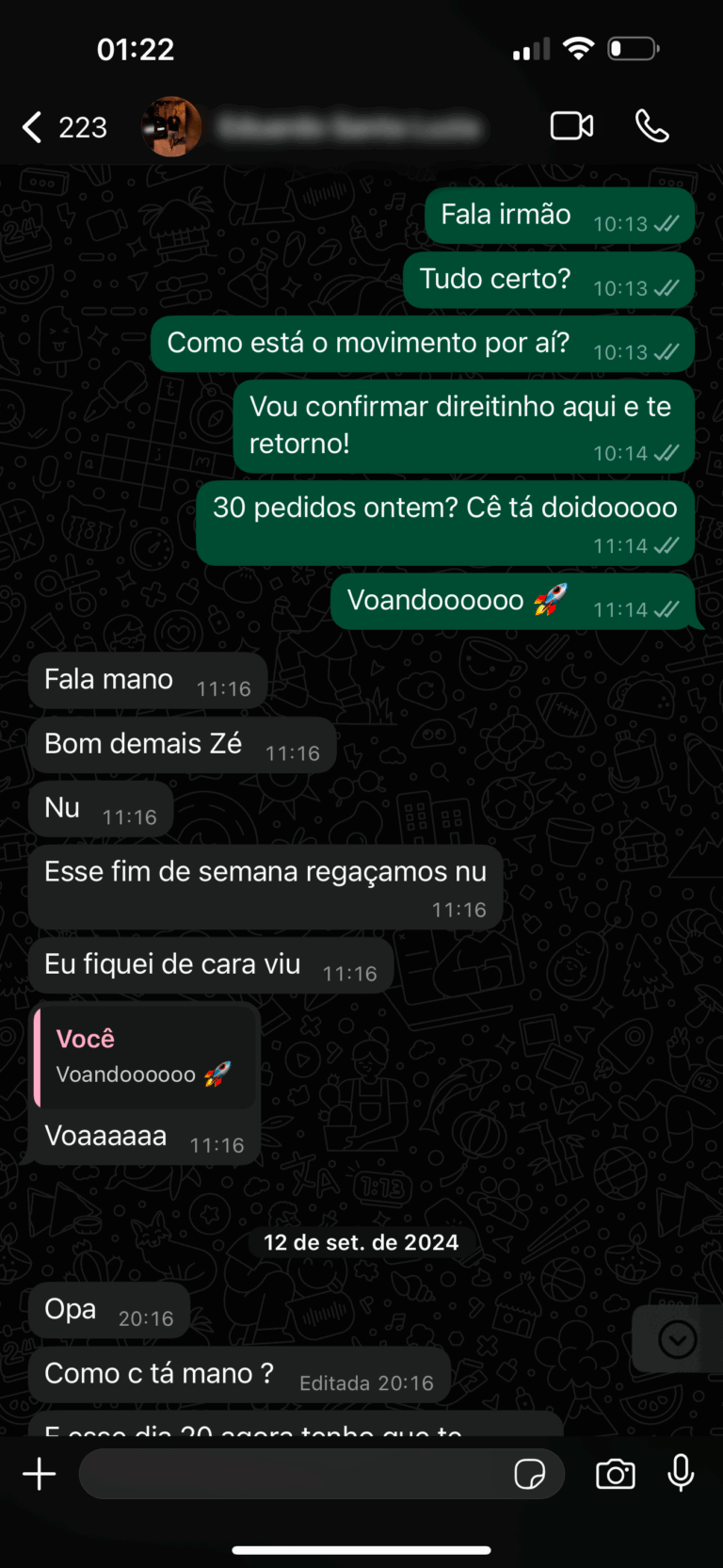Viewport: 723px width, 1568px height.
Task: Start a voice call
Action: pyautogui.click(x=651, y=125)
